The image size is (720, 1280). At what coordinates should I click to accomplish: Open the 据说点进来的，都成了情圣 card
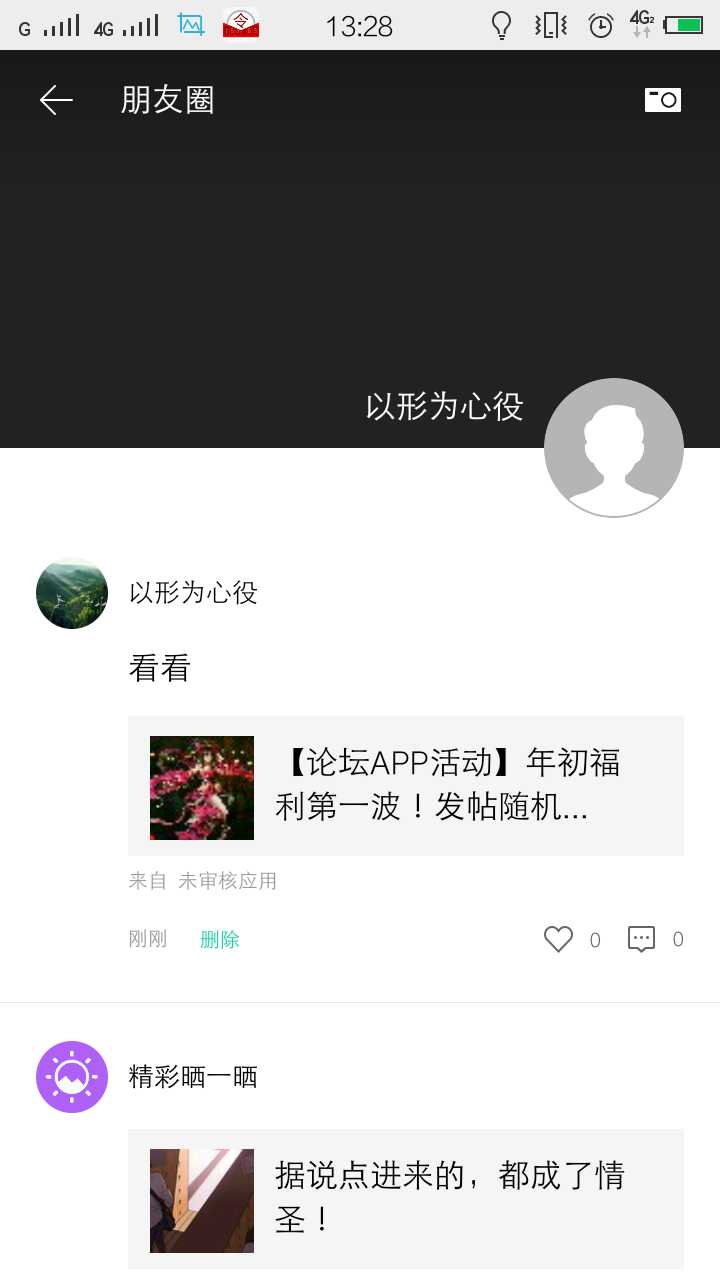point(405,1198)
